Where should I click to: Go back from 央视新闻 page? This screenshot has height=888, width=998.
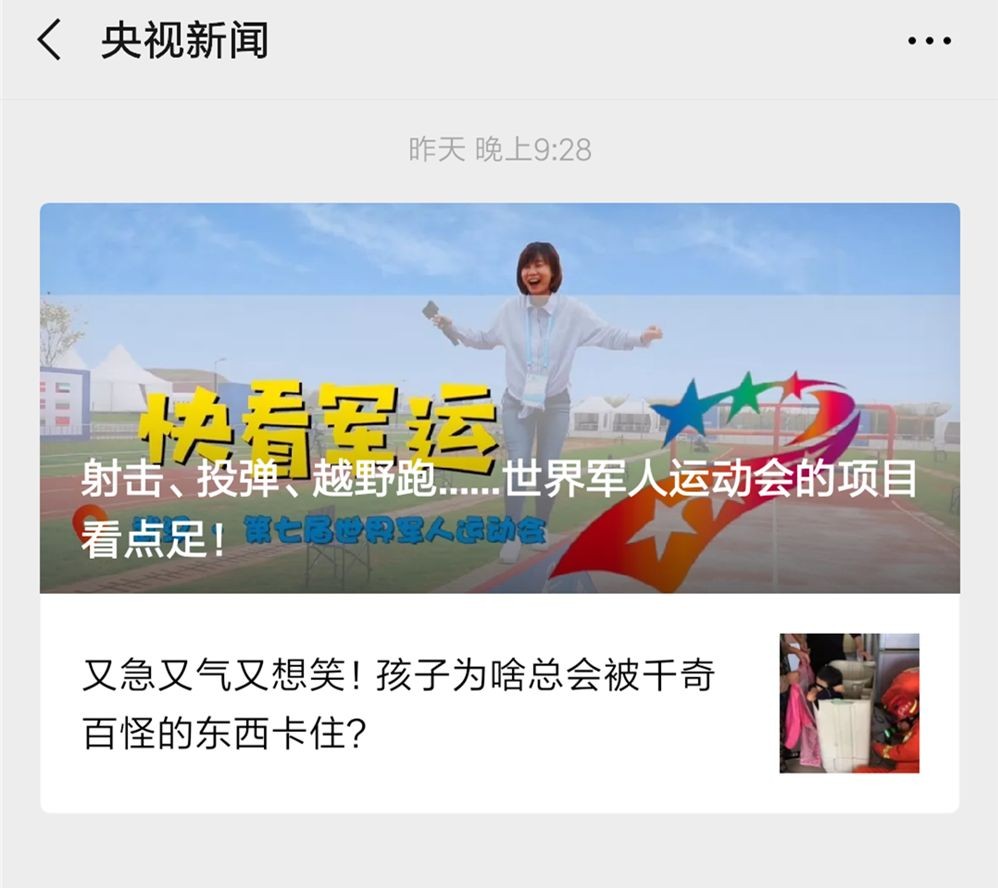click(48, 41)
